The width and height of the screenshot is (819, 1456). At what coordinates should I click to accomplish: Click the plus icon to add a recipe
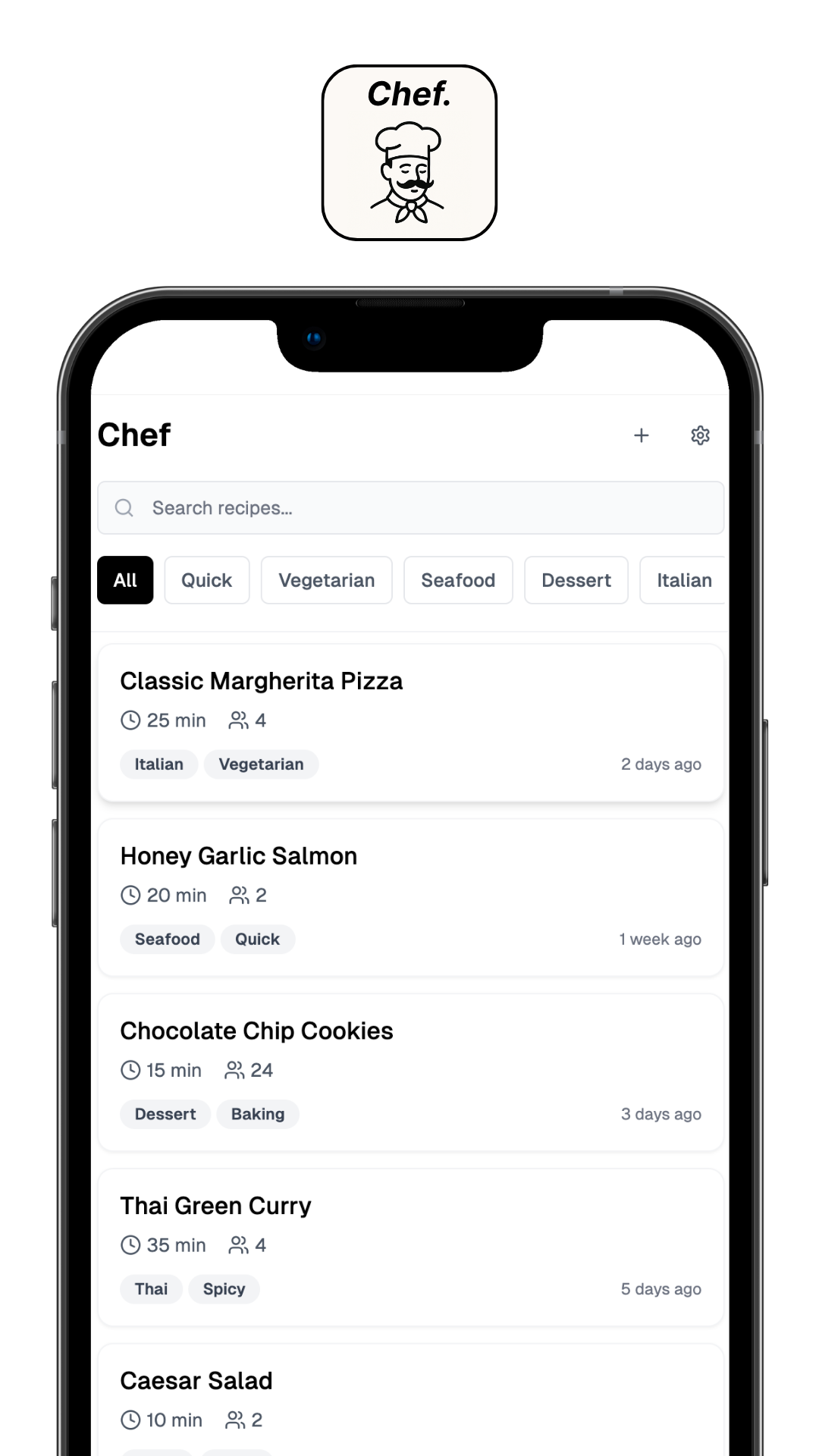coord(642,435)
